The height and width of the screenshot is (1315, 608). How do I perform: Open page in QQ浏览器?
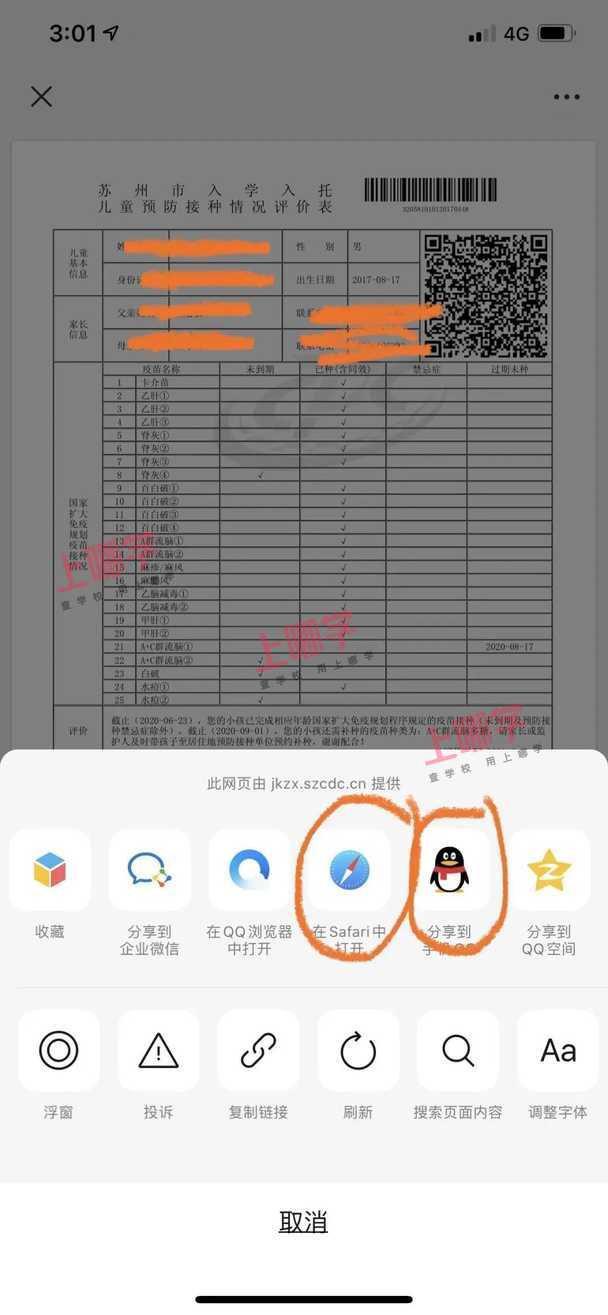249,870
